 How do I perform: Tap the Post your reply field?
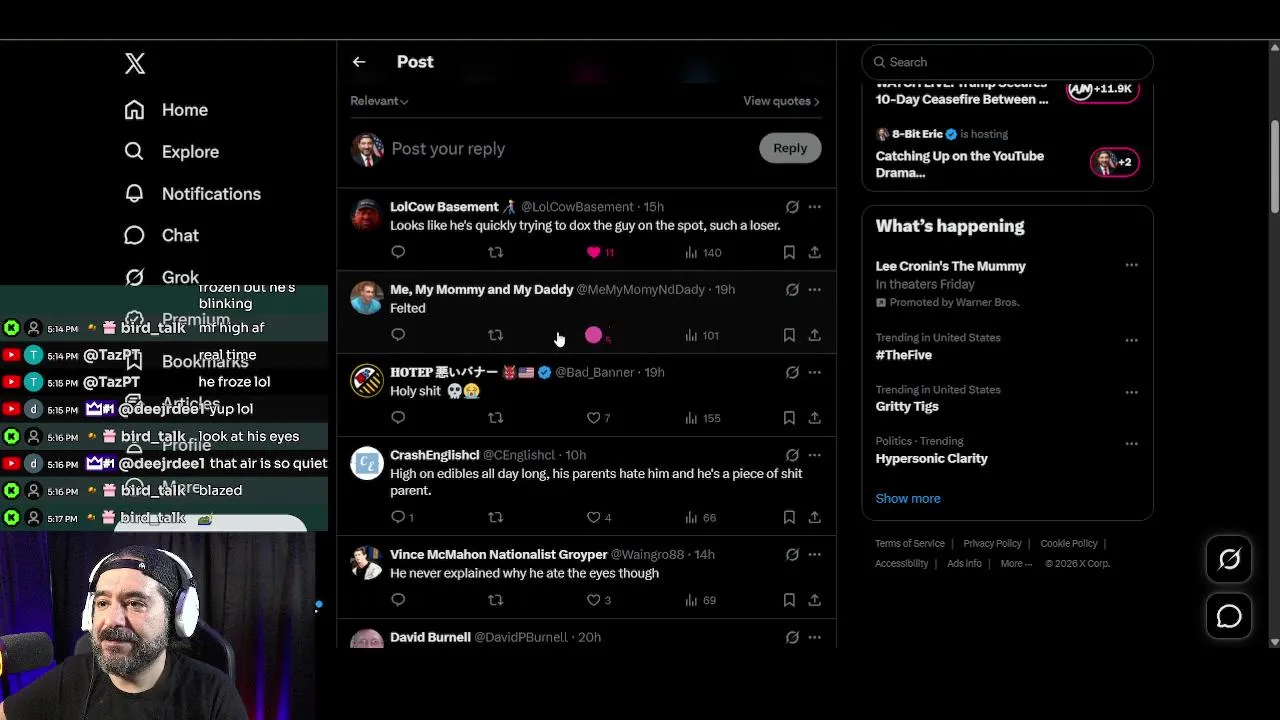570,149
